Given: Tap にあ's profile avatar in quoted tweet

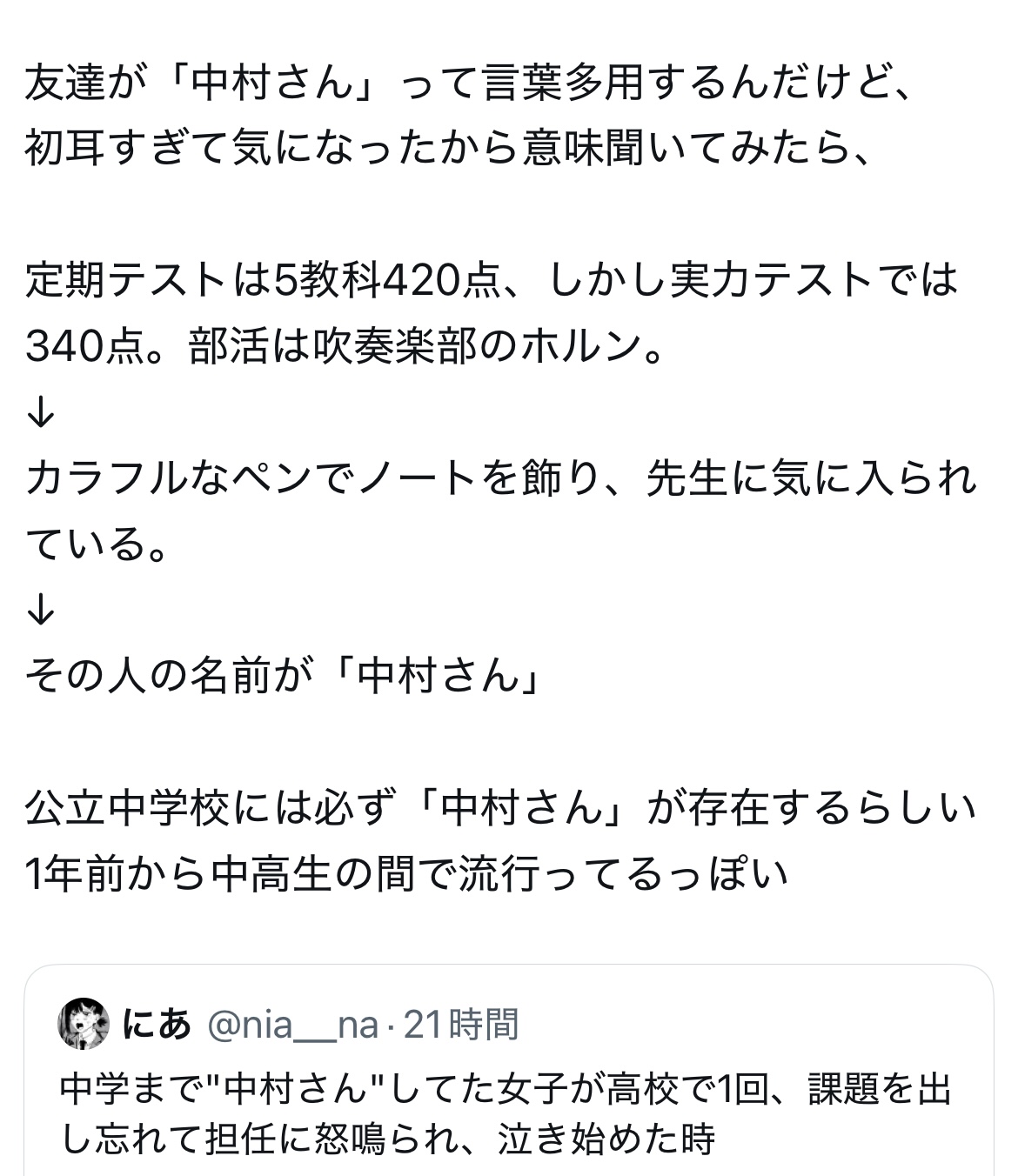Looking at the screenshot, I should pos(84,1024).
